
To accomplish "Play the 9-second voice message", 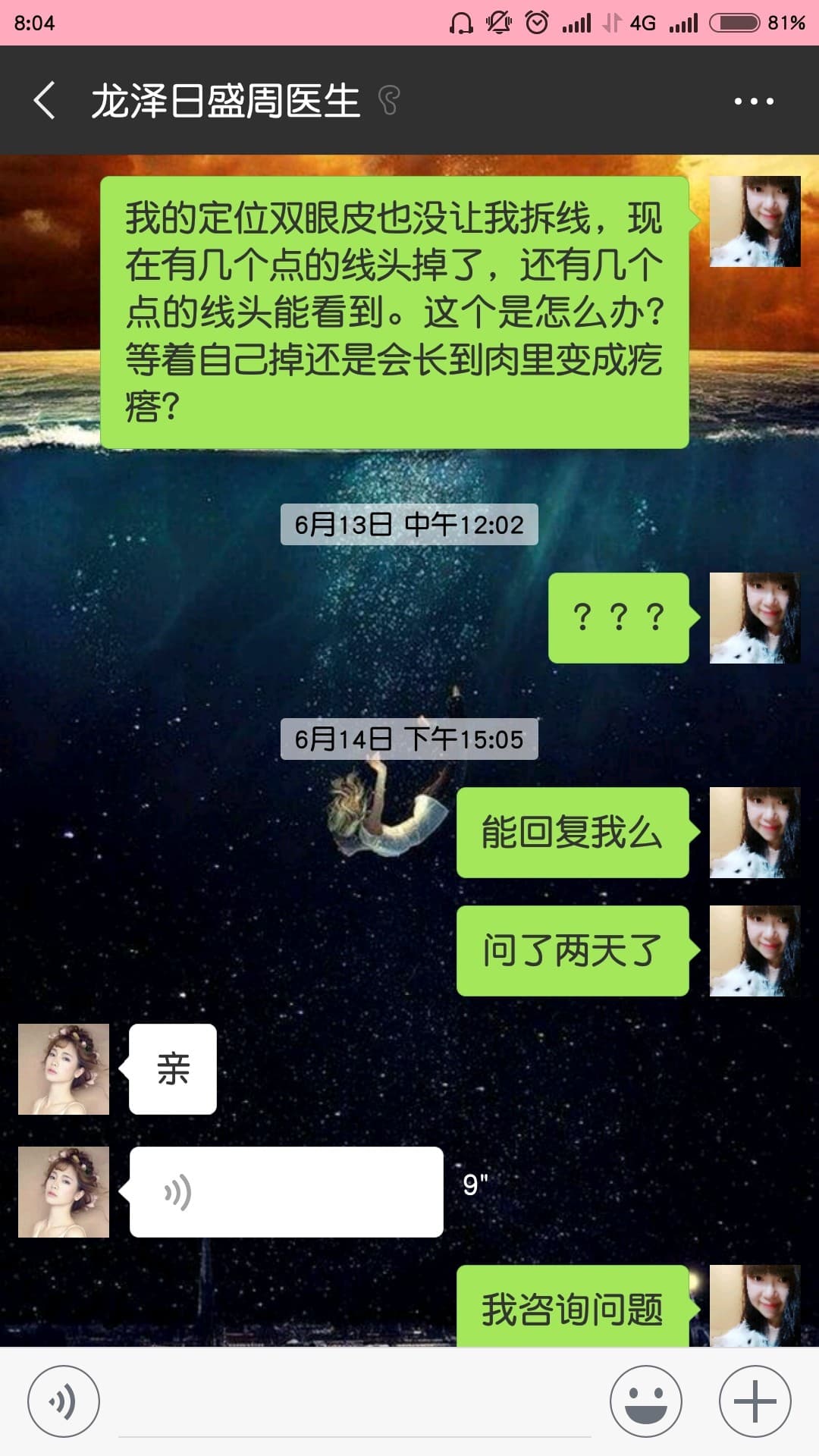I will pyautogui.click(x=286, y=1192).
